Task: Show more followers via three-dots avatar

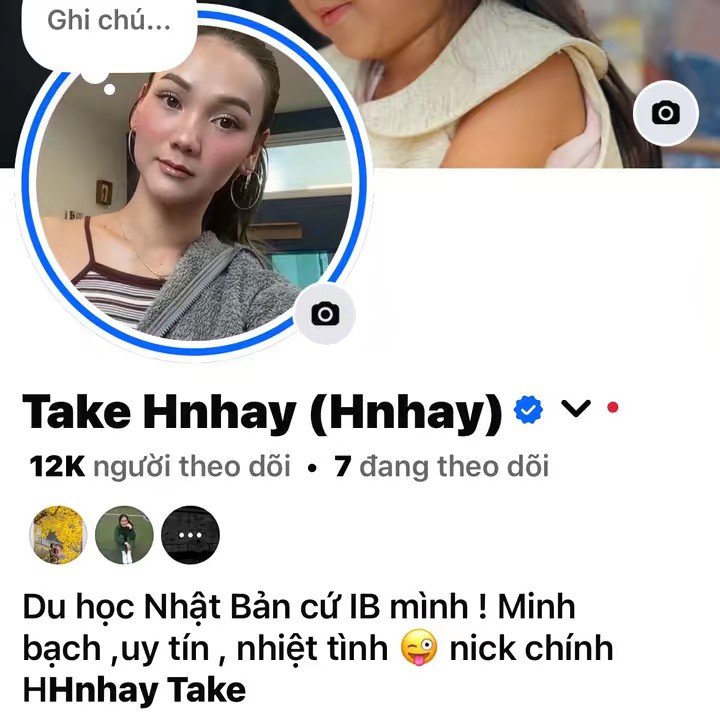Action: coord(190,535)
